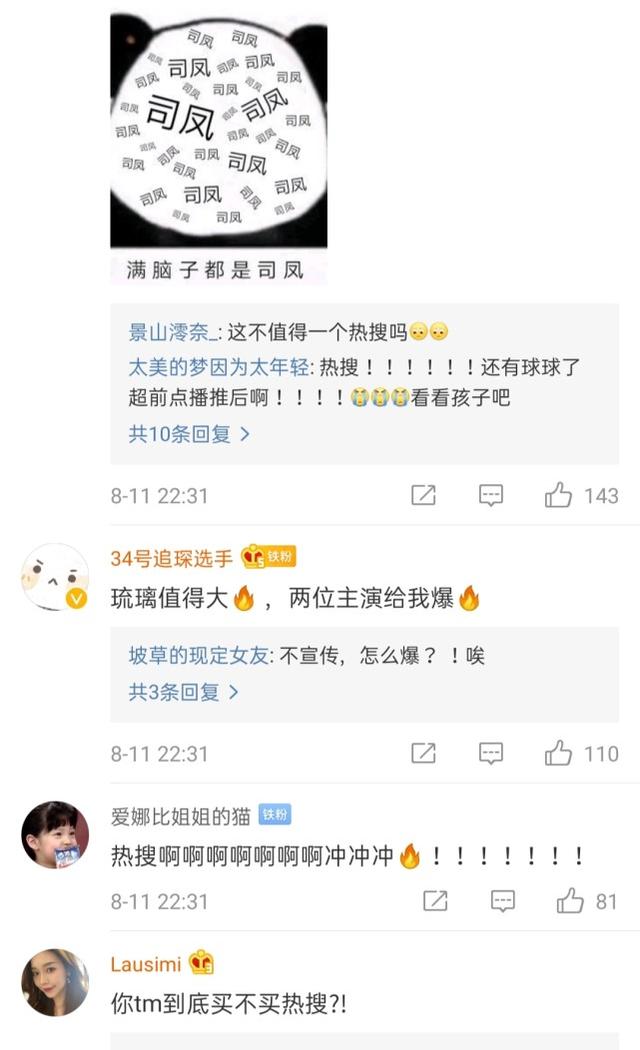Repost 34号追琛选手's comment
The image size is (640, 1050).
(423, 753)
